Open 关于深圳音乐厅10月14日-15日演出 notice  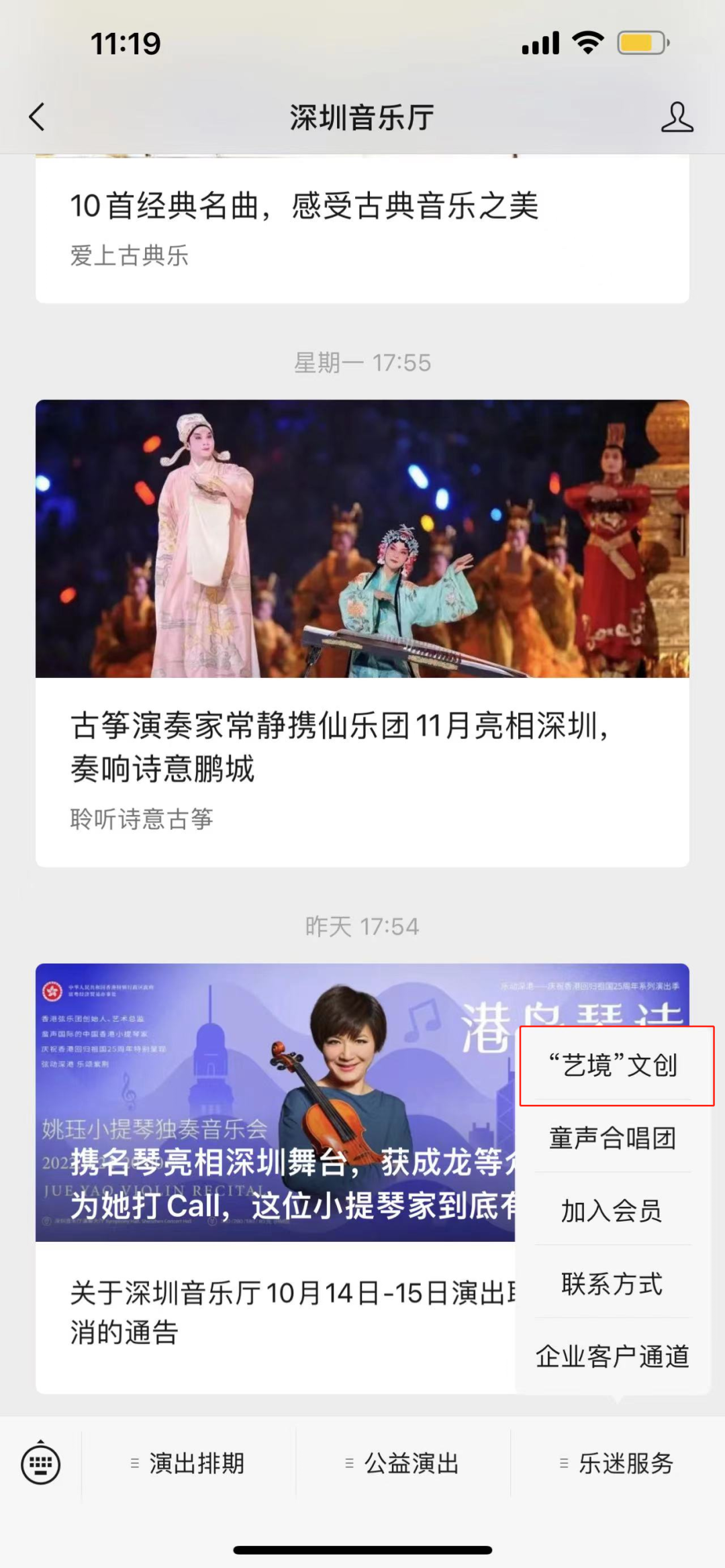click(x=275, y=1313)
